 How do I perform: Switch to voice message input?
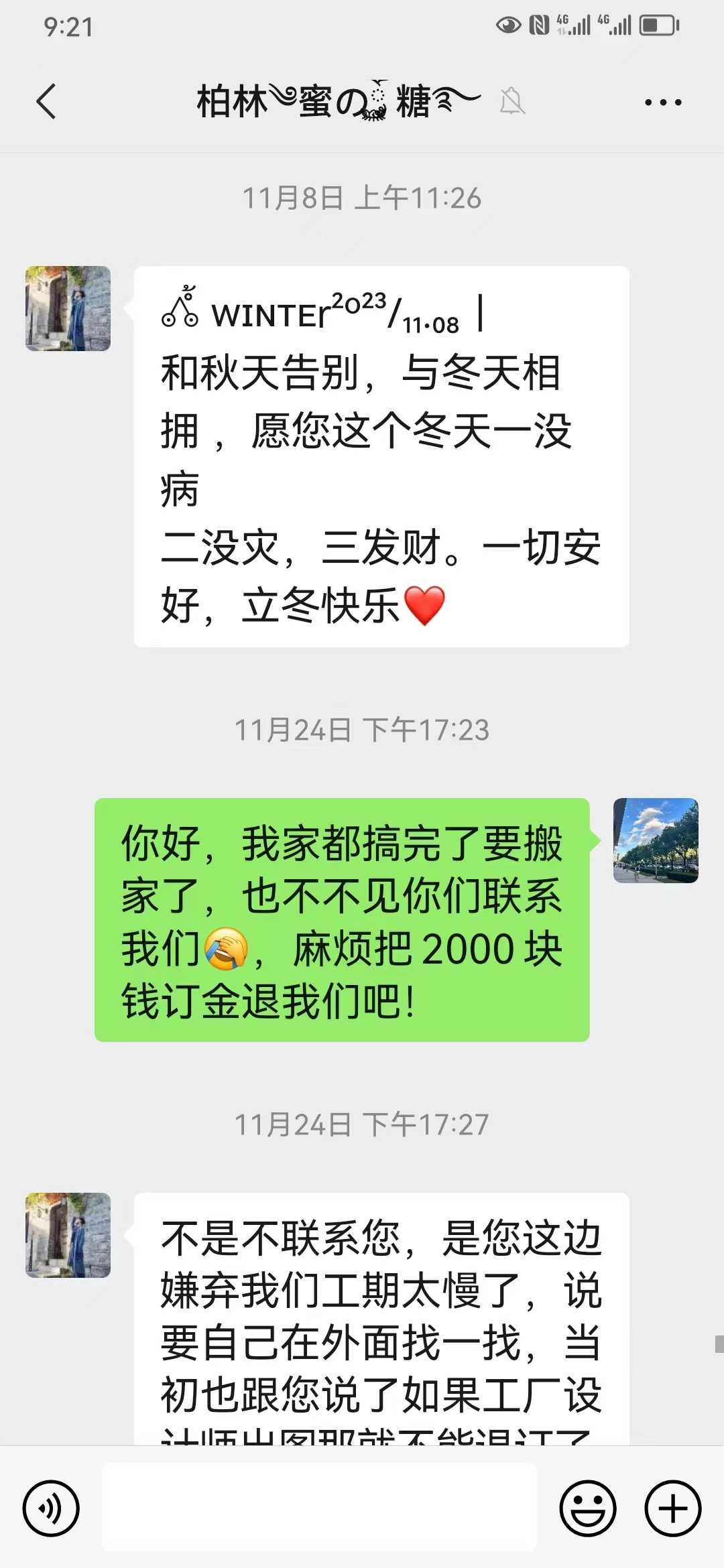point(51,1508)
